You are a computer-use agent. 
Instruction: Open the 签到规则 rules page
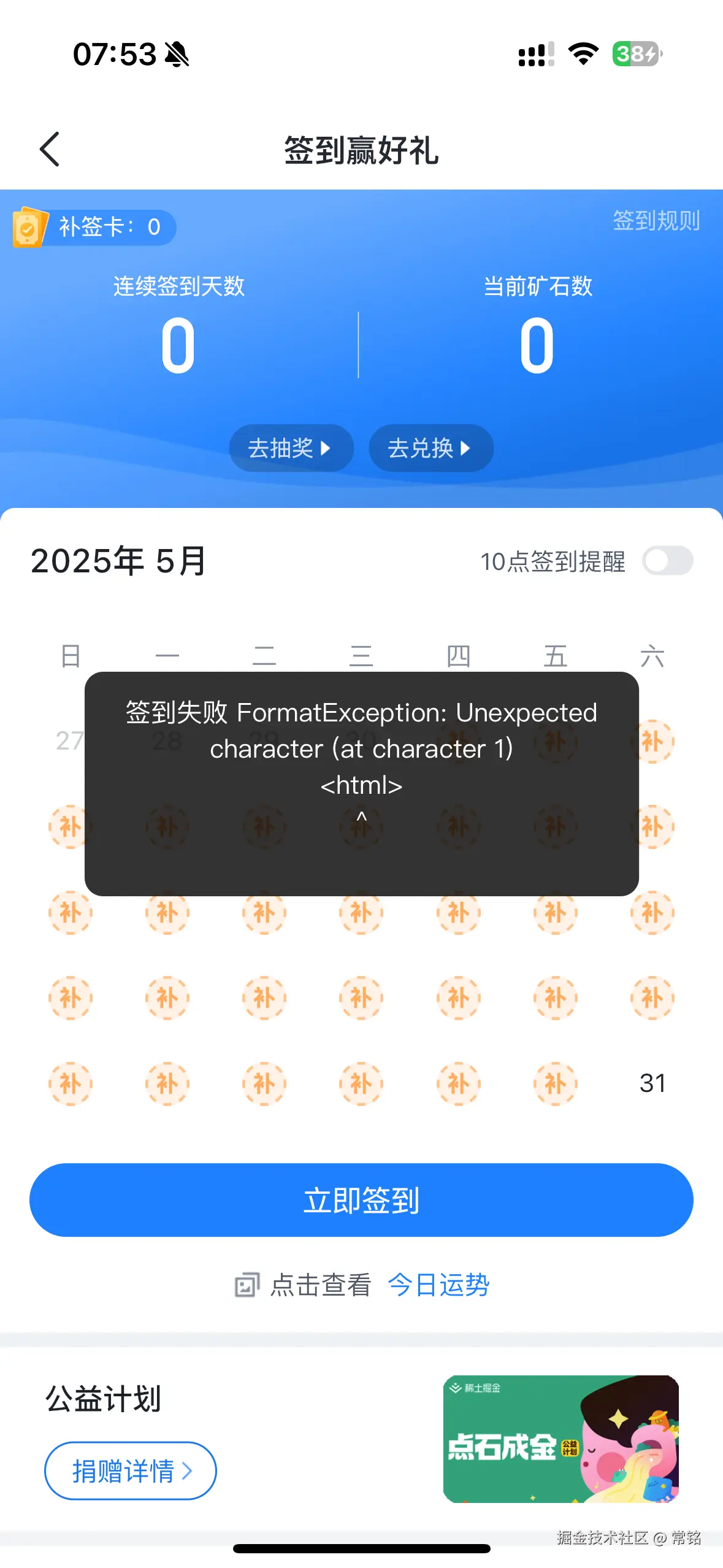[x=656, y=222]
